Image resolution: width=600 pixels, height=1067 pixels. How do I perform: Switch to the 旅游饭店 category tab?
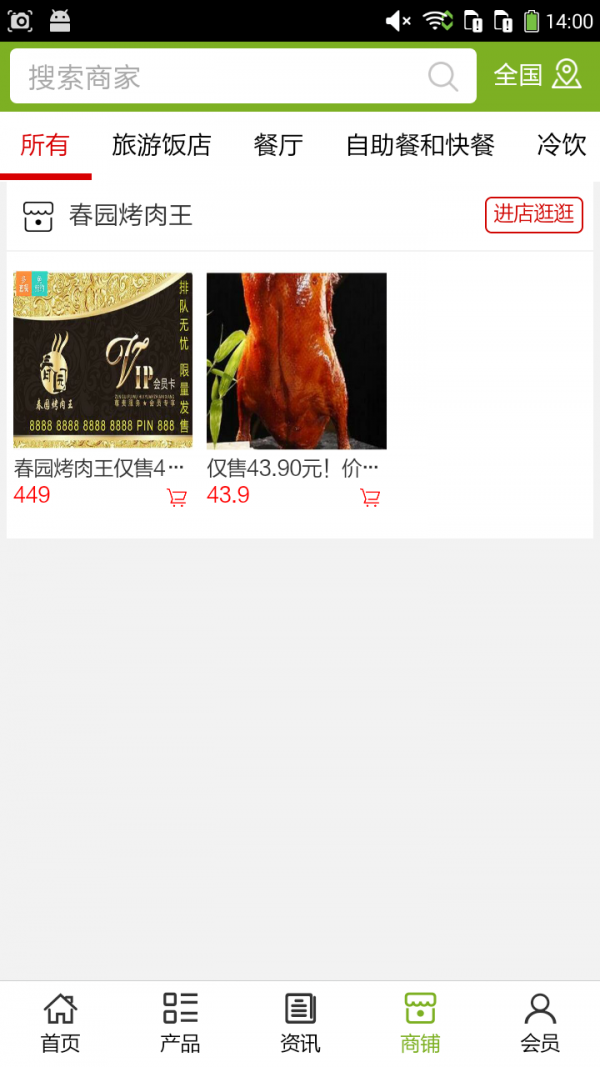click(x=161, y=145)
